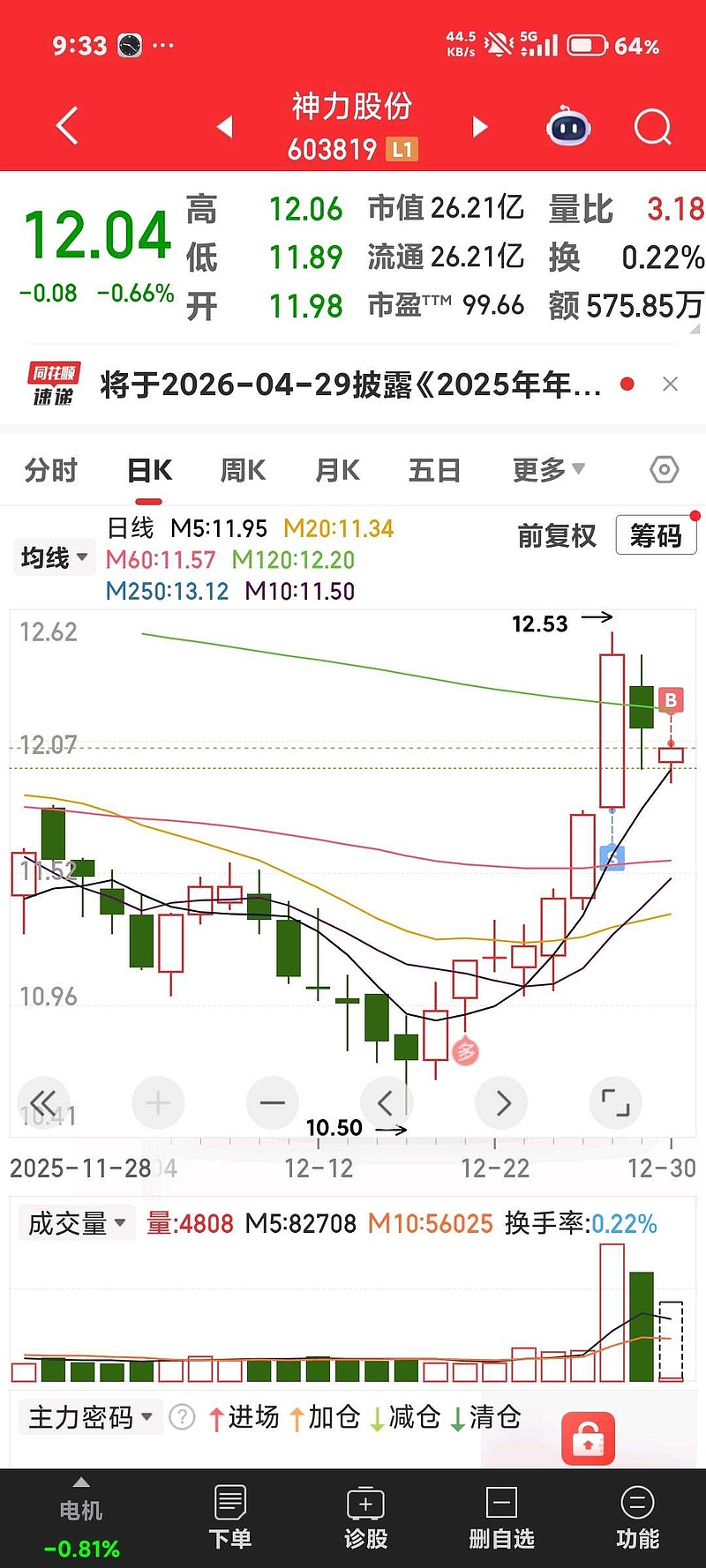Zoom in on the chart with the plus magnifier
The width and height of the screenshot is (706, 1568).
pyautogui.click(x=158, y=1103)
